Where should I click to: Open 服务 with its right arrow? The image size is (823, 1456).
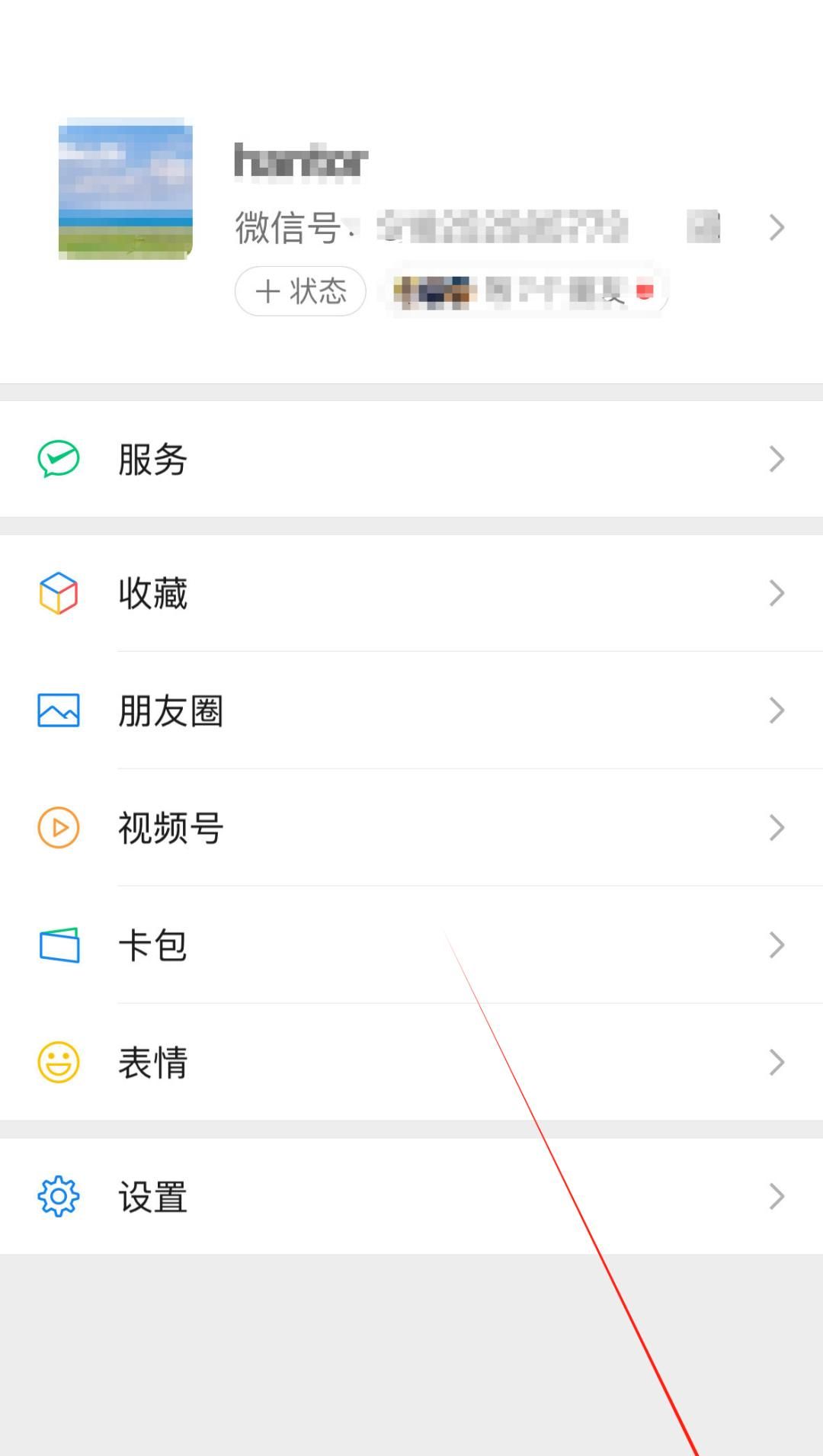tap(777, 458)
